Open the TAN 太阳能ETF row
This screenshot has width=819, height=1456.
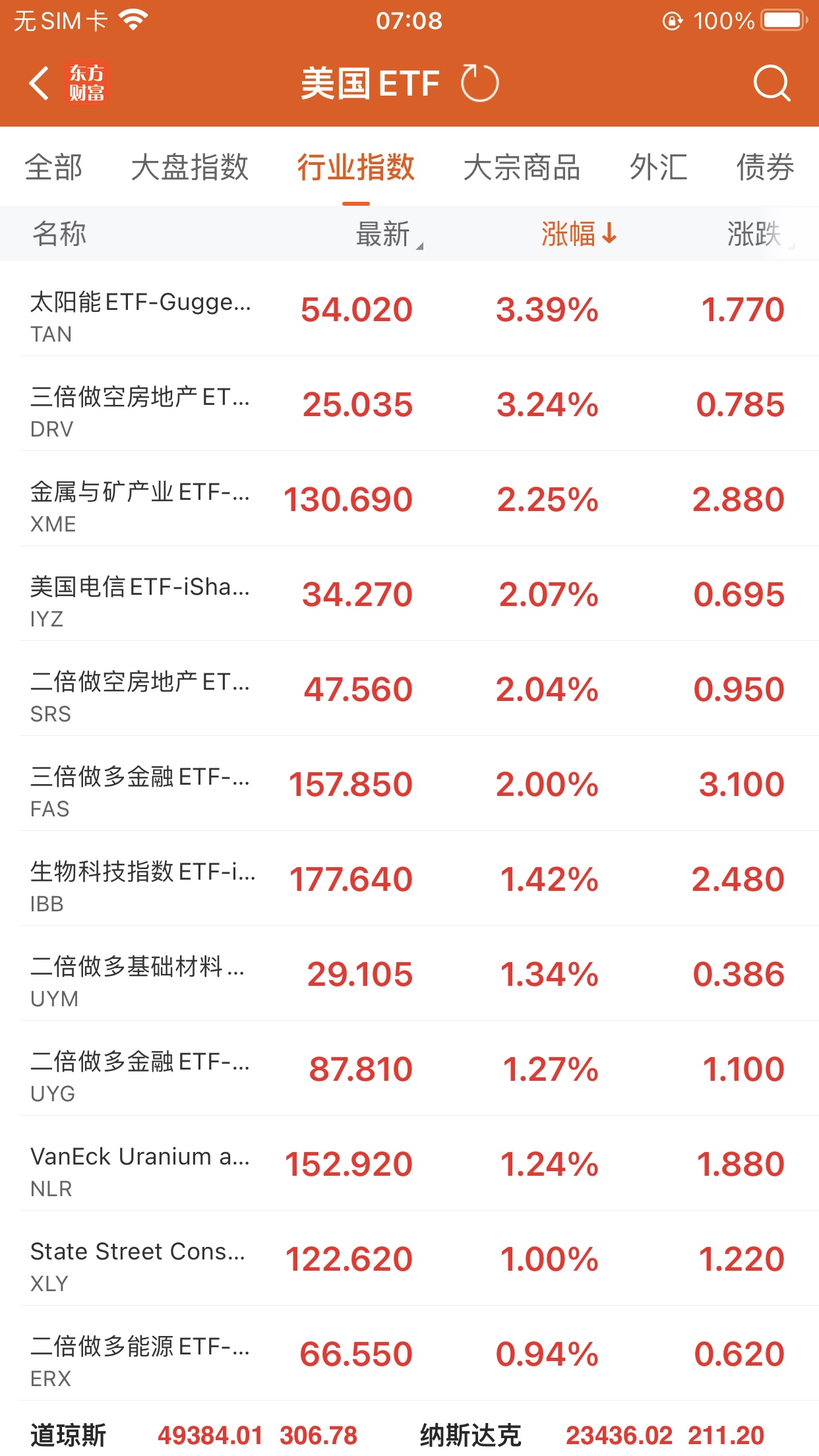(409, 310)
